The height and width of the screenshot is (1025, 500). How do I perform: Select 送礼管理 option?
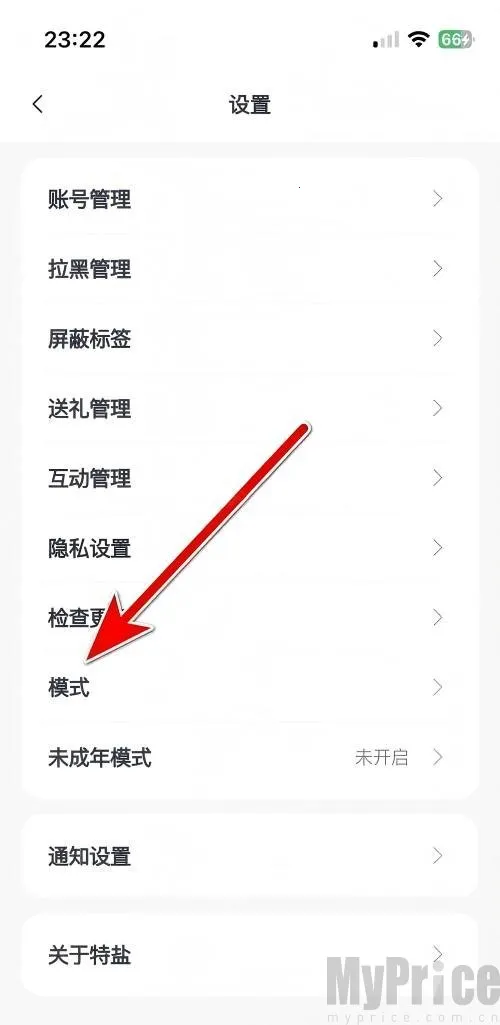[250, 409]
